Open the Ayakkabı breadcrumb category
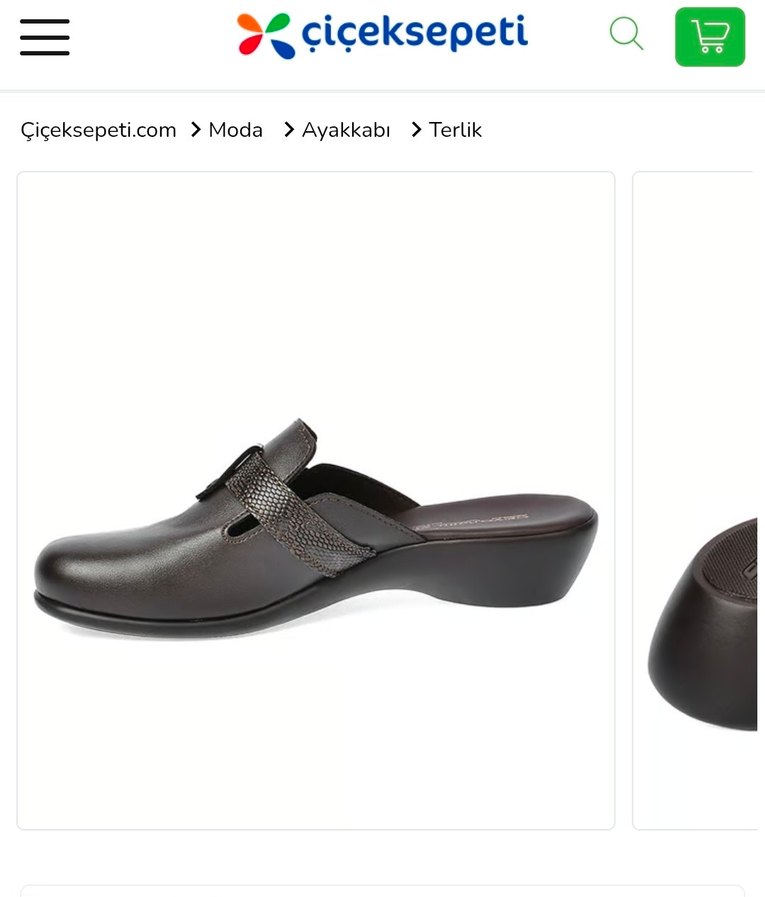Screen dimensions: 765x897 coord(345,130)
